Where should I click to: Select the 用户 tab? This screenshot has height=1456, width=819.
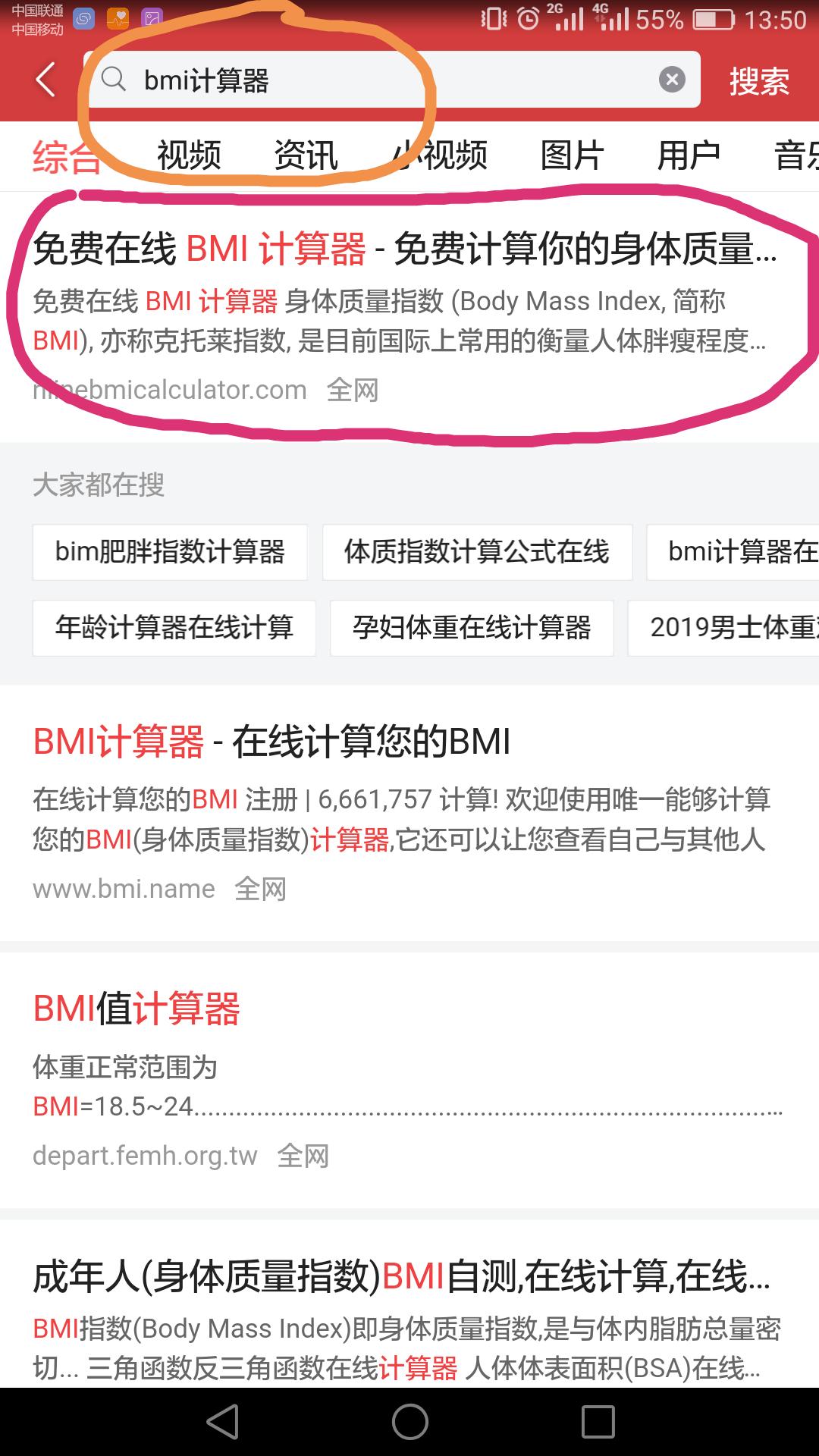690,156
